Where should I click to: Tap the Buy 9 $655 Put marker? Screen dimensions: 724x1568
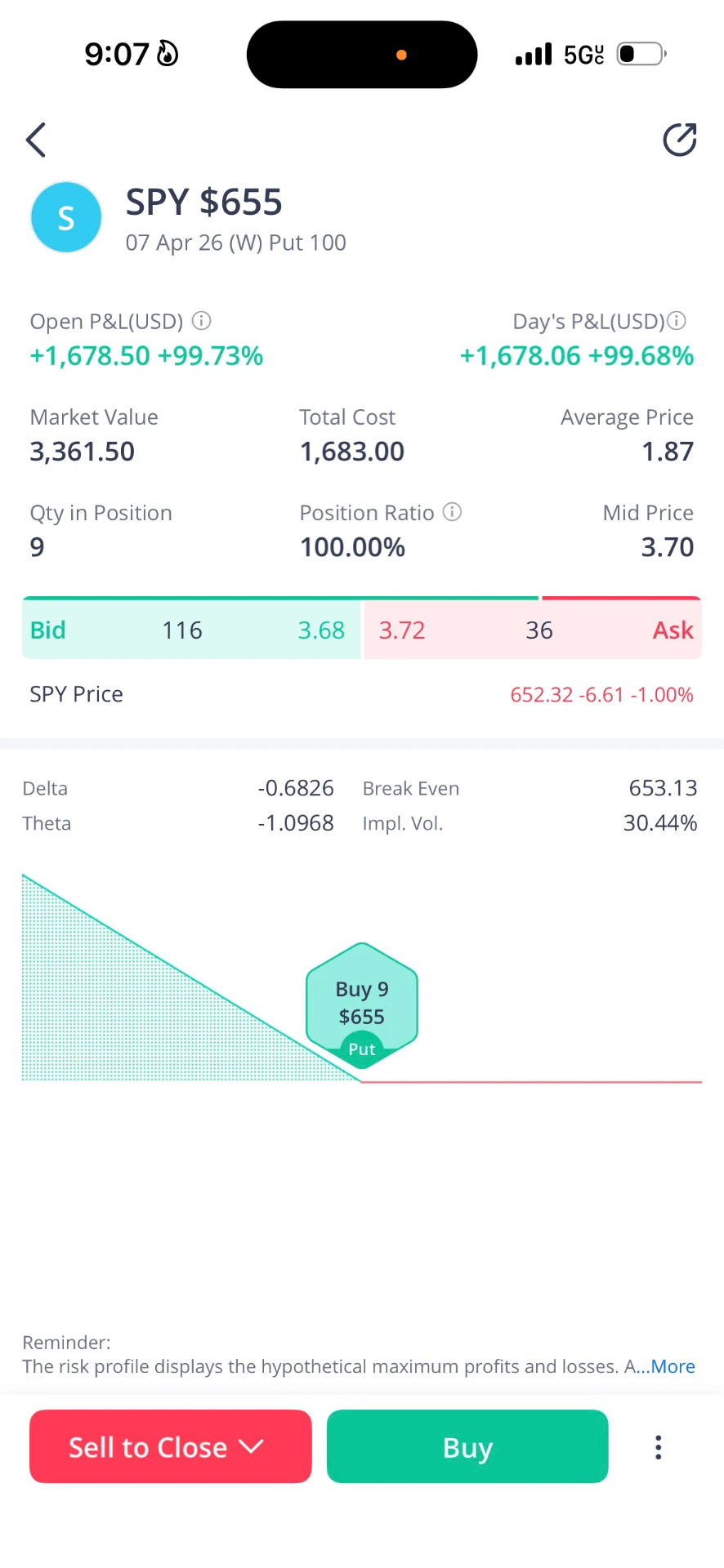point(362,1005)
